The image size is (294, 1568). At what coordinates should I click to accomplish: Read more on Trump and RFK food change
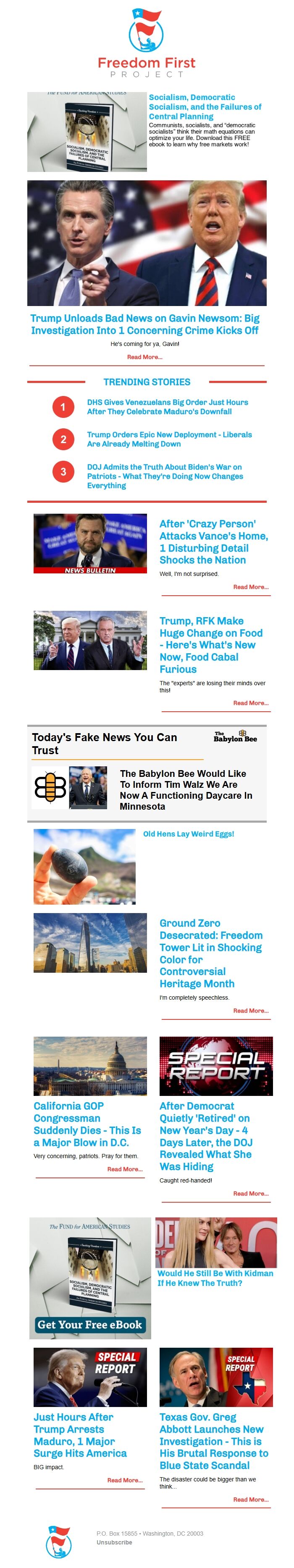pos(250,702)
